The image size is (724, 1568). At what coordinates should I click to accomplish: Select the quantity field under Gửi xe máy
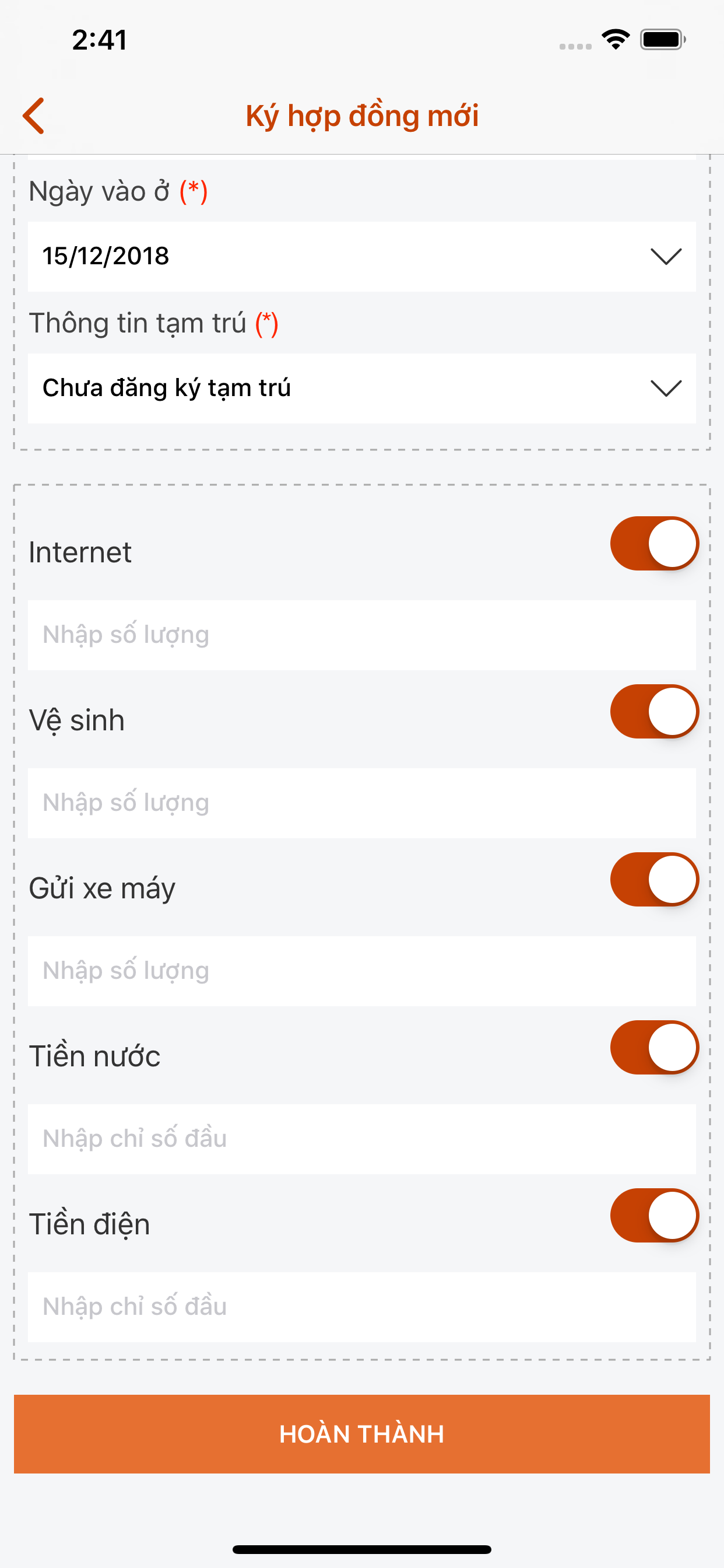click(361, 971)
